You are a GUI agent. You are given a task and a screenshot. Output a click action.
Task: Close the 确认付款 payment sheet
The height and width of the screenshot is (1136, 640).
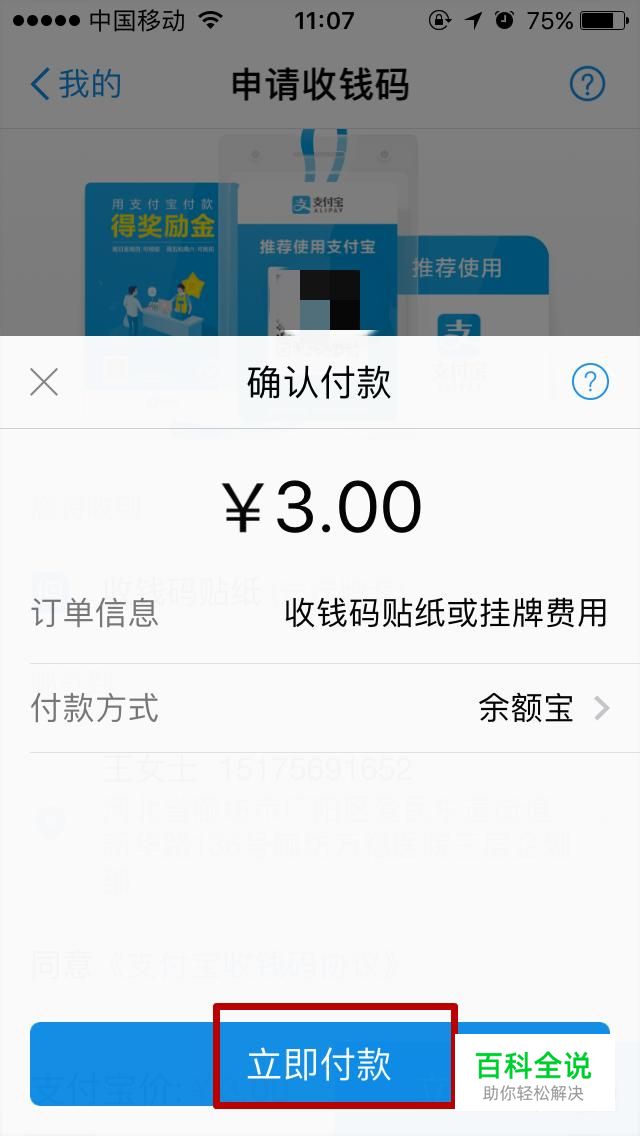[44, 382]
